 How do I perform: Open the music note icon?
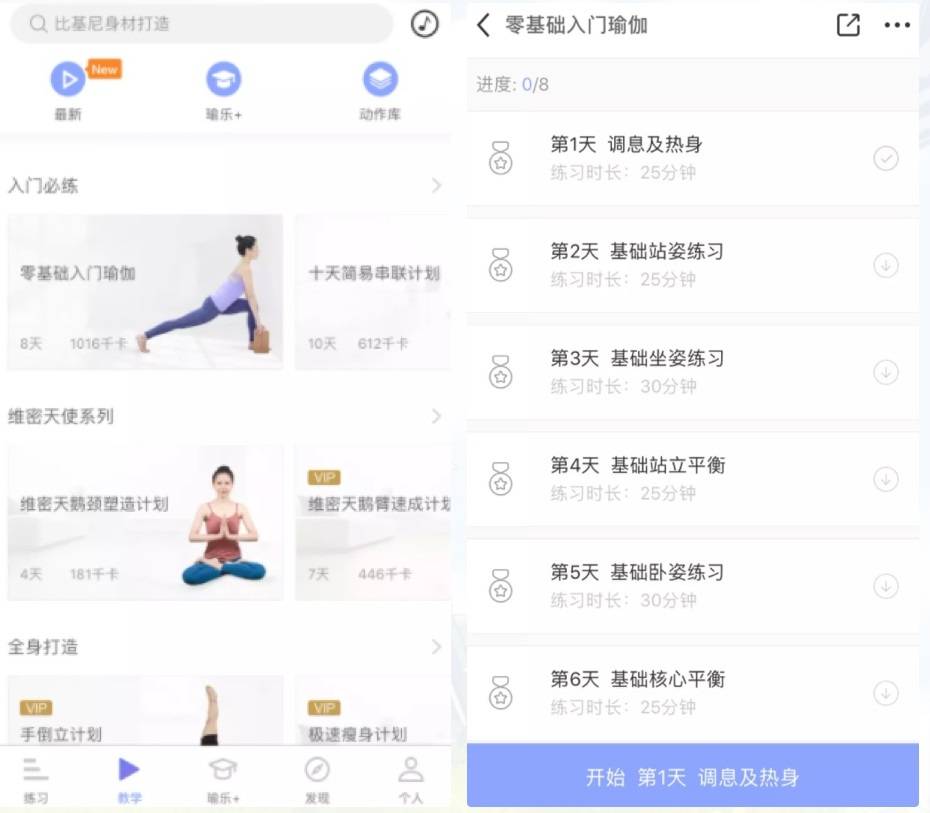(425, 24)
